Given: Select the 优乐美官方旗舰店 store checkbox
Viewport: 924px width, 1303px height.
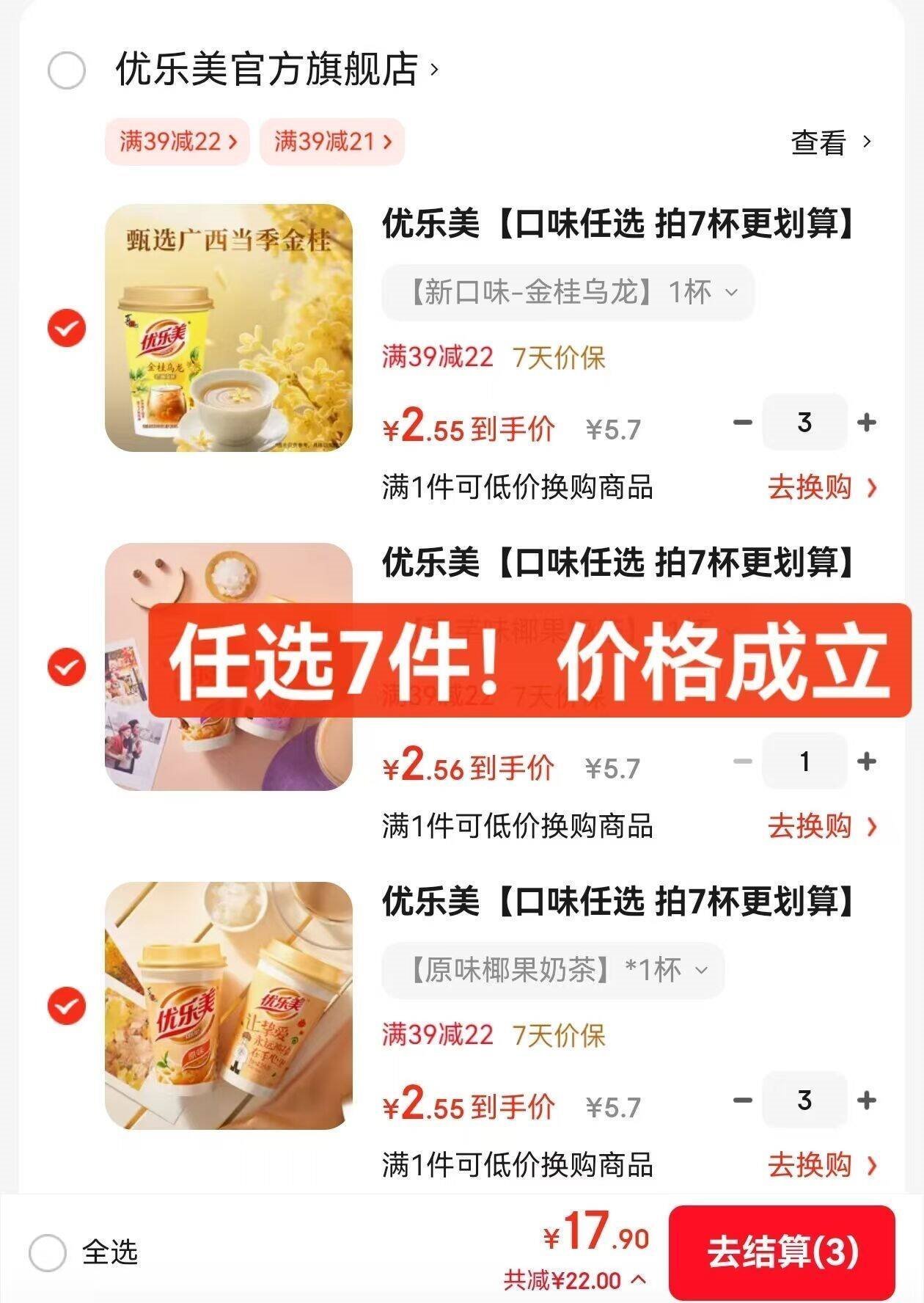Looking at the screenshot, I should pyautogui.click(x=67, y=71).
